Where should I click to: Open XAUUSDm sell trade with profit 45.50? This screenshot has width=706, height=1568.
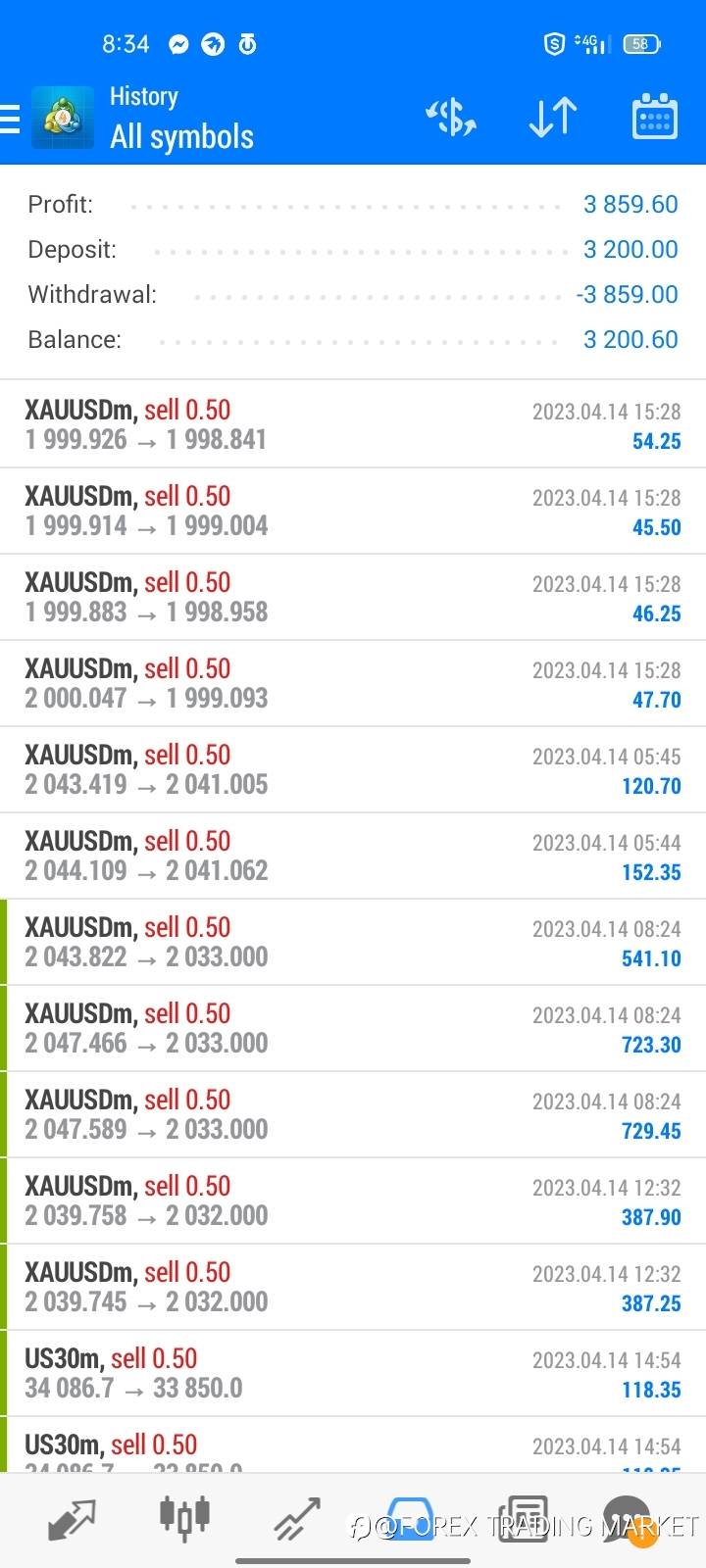[353, 511]
